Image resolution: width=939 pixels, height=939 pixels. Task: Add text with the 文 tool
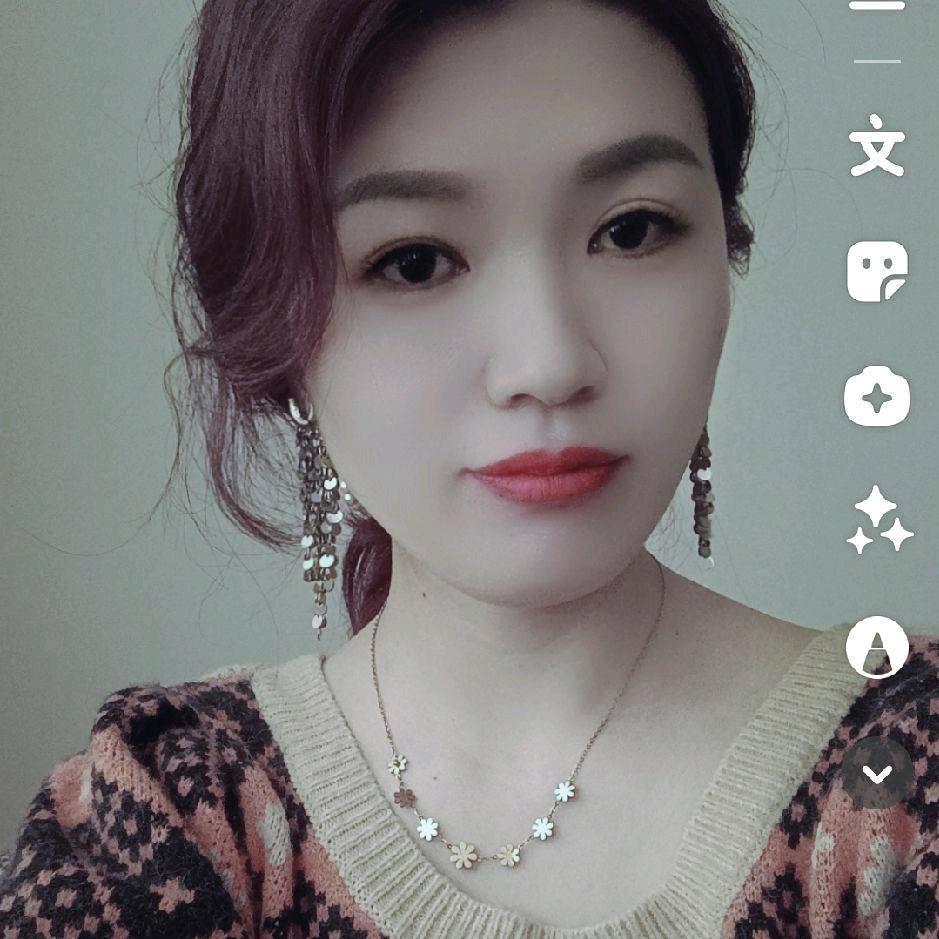pyautogui.click(x=877, y=146)
